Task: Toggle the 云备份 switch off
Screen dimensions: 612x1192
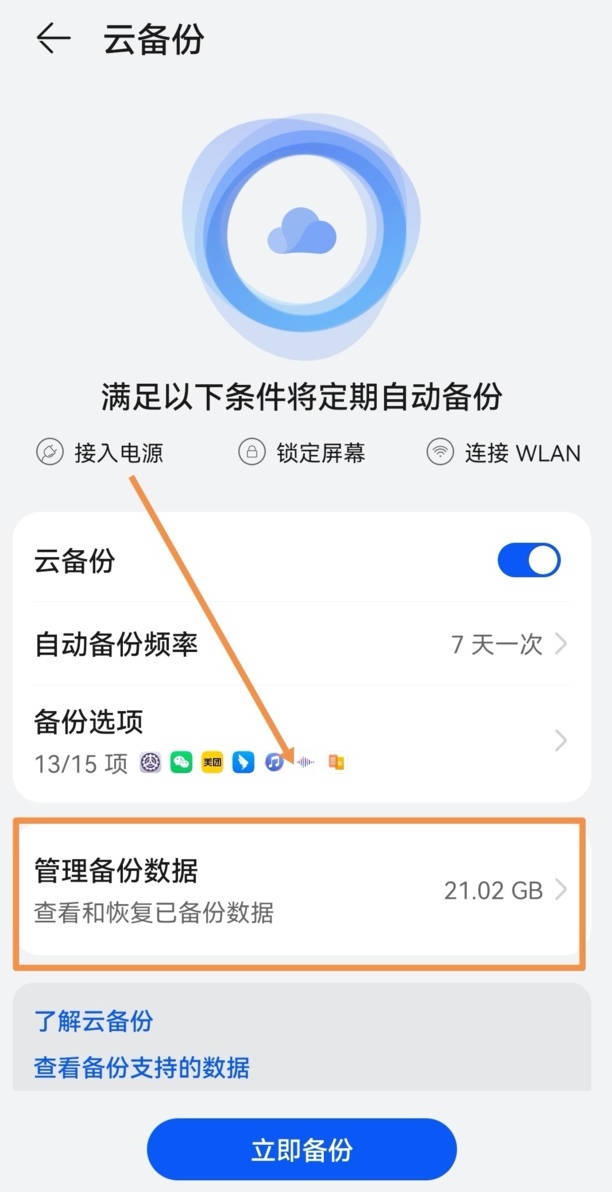Action: click(528, 560)
